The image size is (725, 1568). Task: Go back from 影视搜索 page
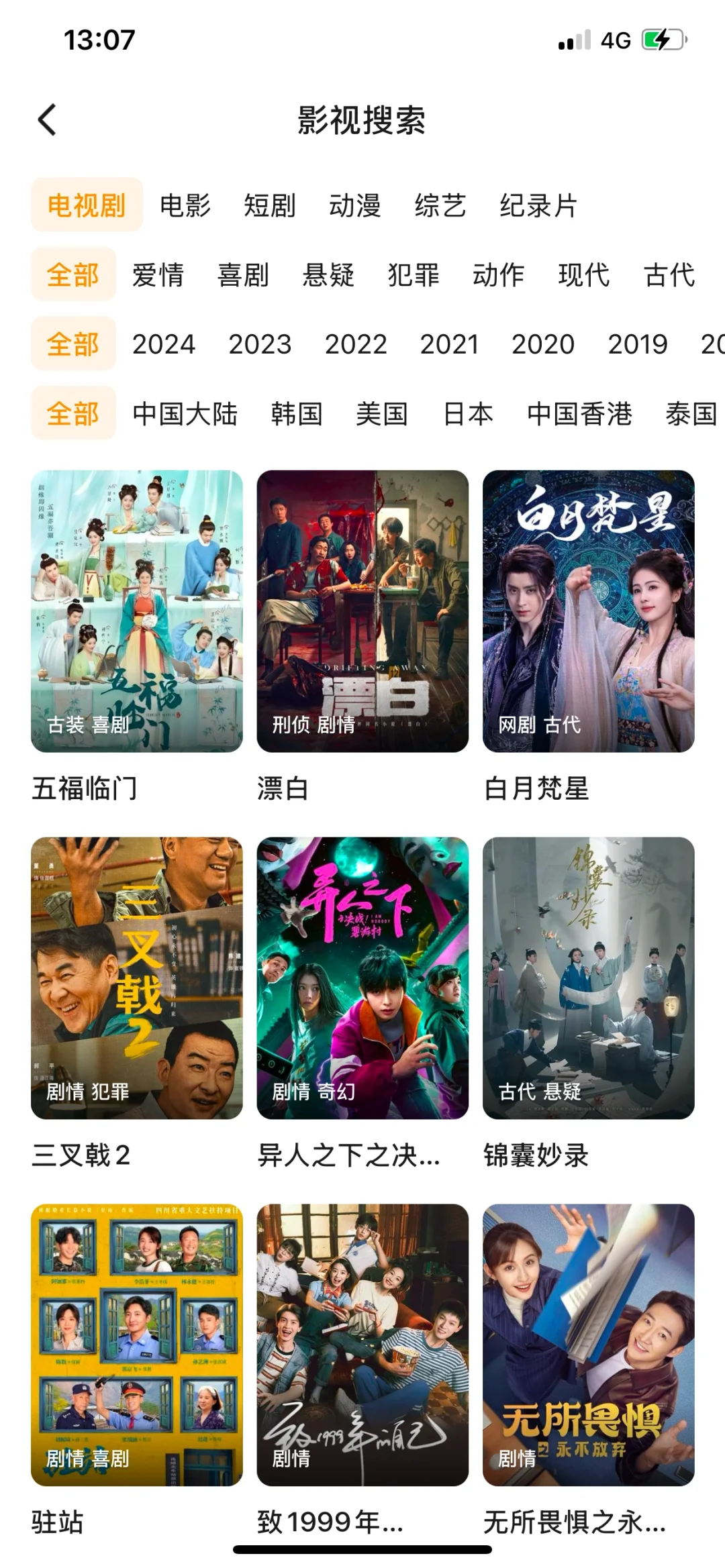[x=47, y=121]
